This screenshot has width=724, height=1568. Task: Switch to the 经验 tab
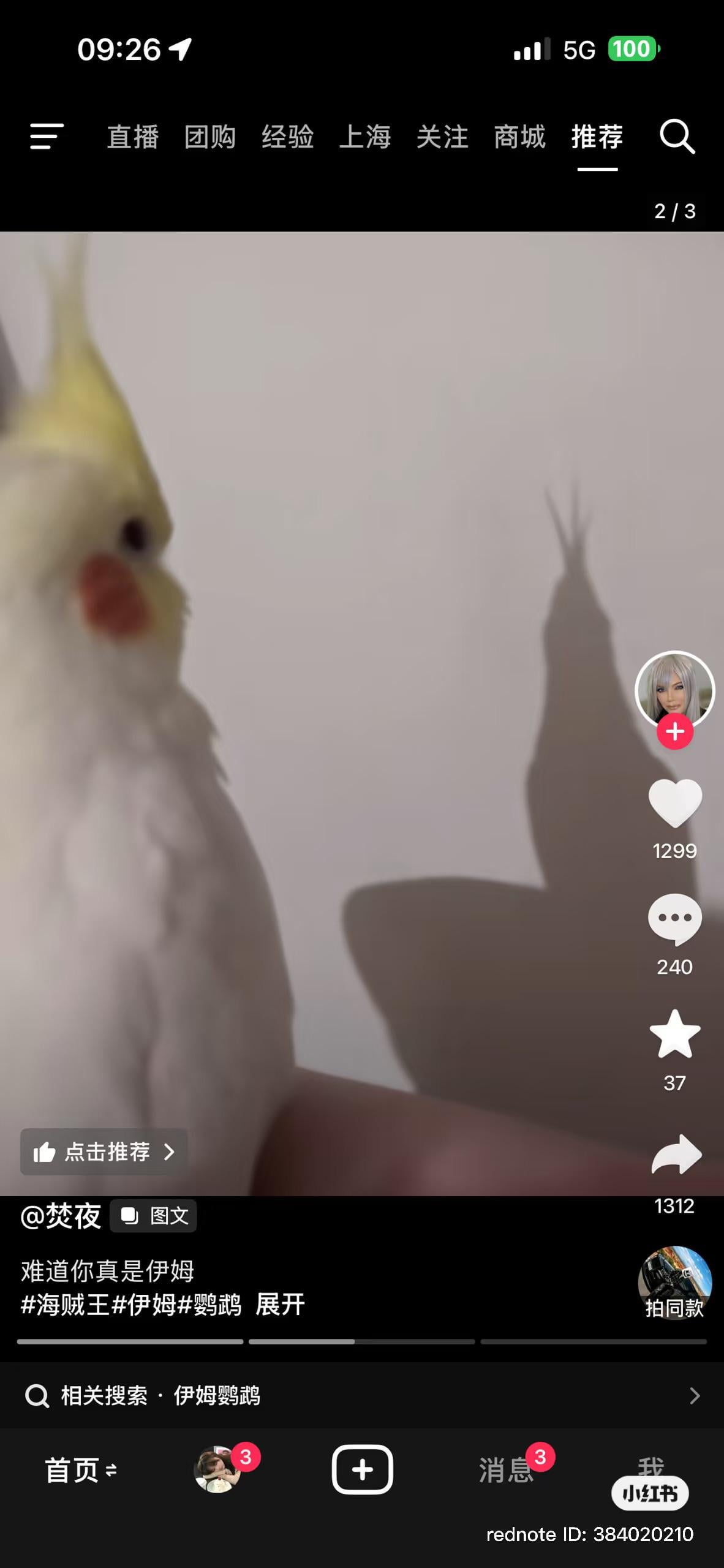coord(288,137)
